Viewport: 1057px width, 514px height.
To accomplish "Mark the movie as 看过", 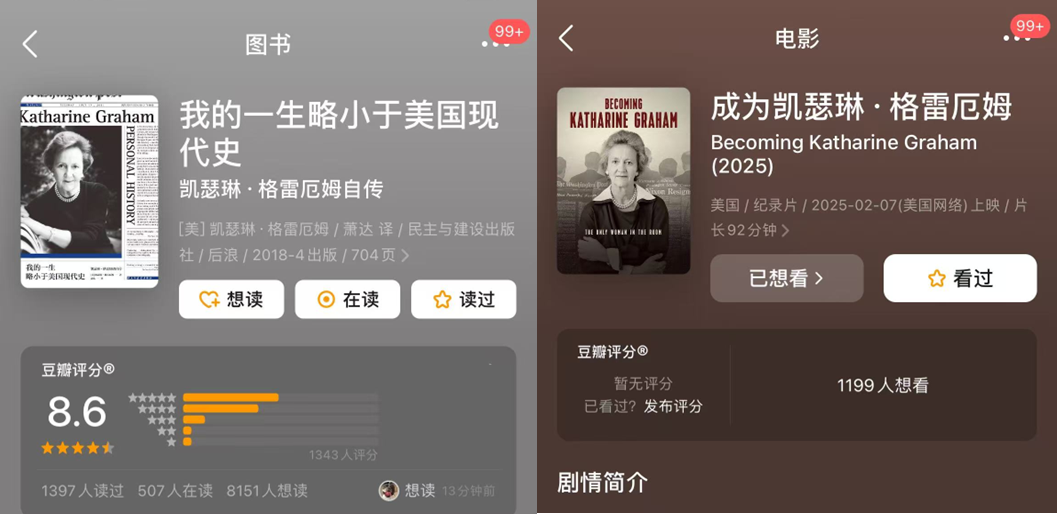I will [959, 278].
